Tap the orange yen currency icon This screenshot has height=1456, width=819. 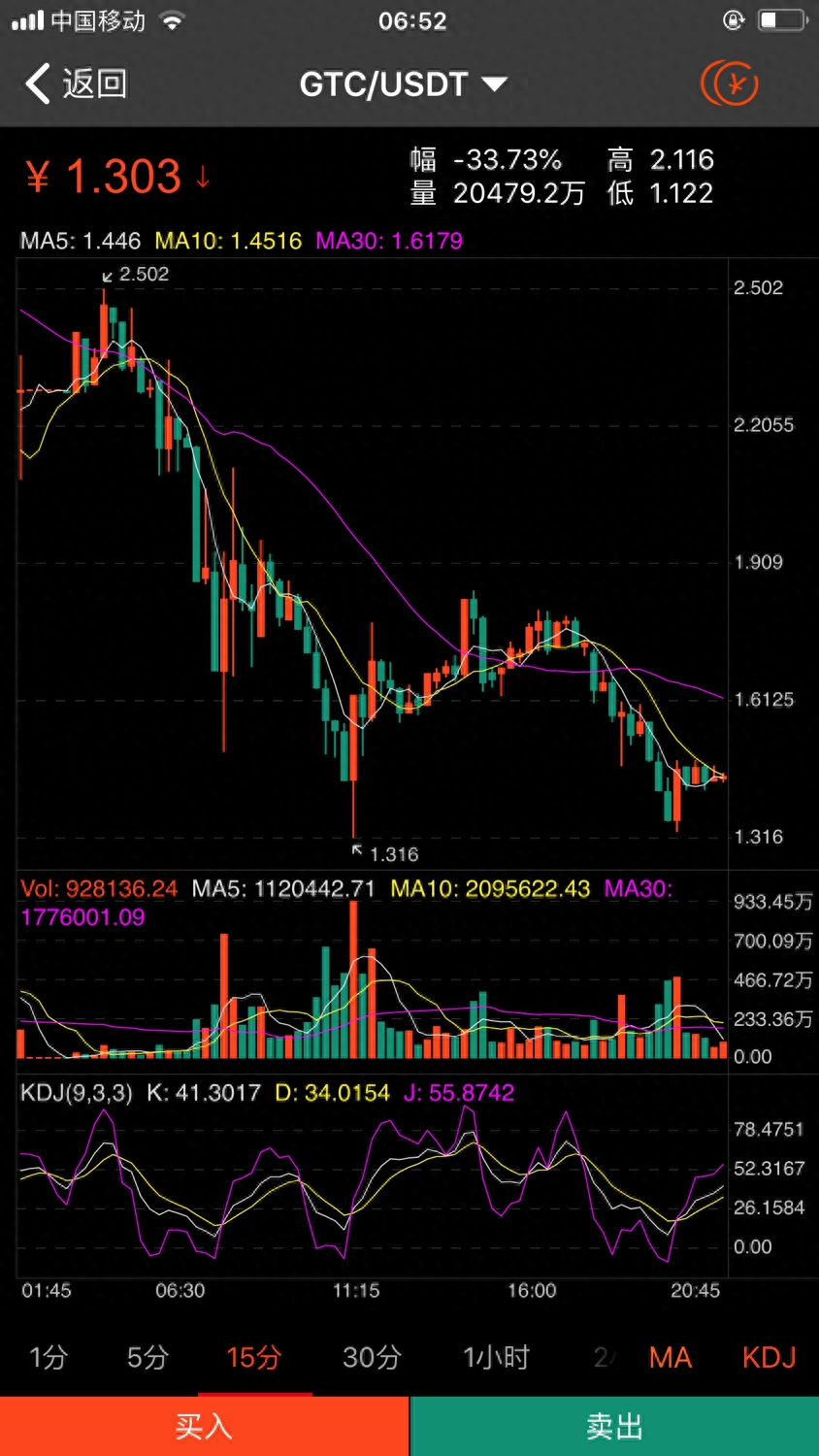point(730,83)
